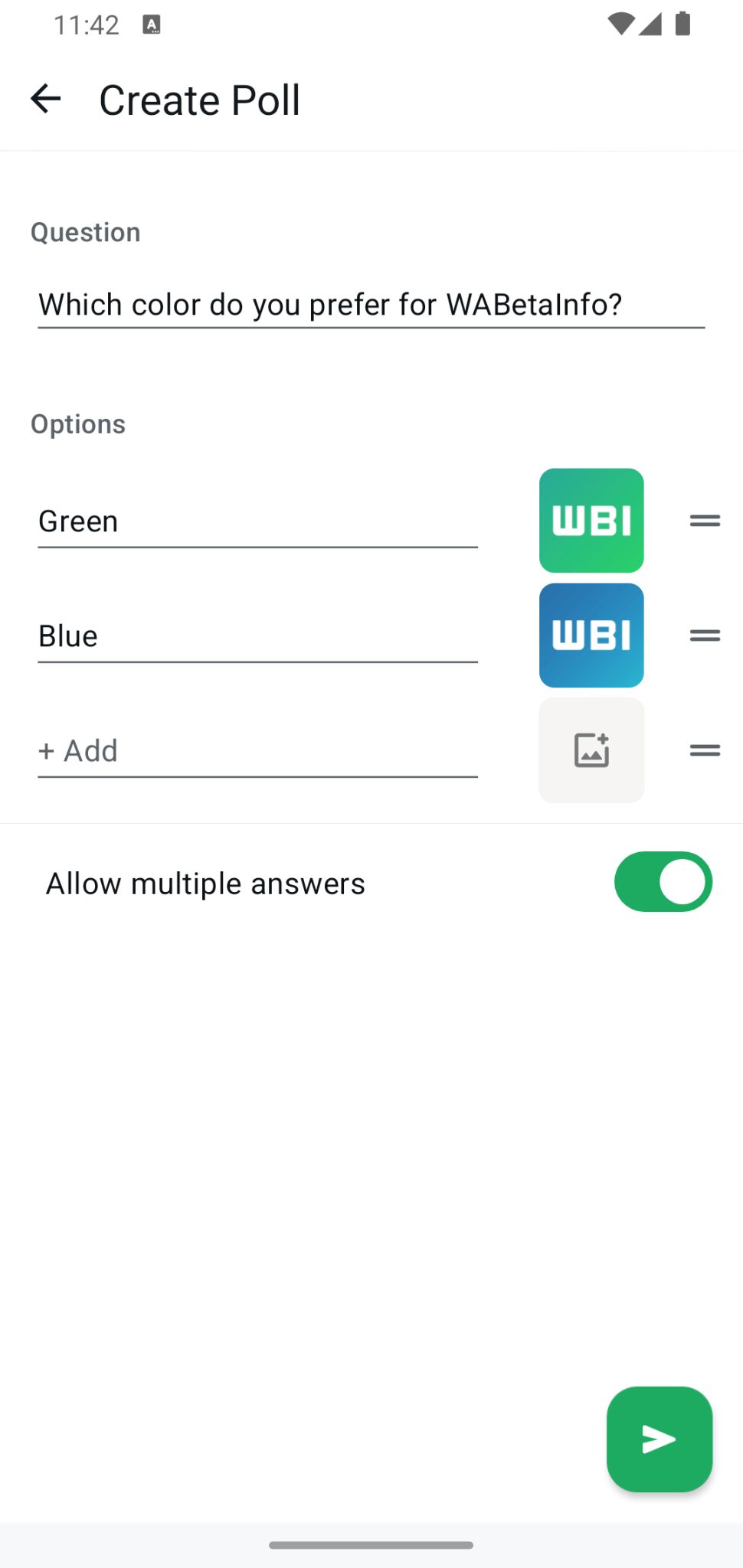Click the blue WBI image next to Blue option

point(591,635)
